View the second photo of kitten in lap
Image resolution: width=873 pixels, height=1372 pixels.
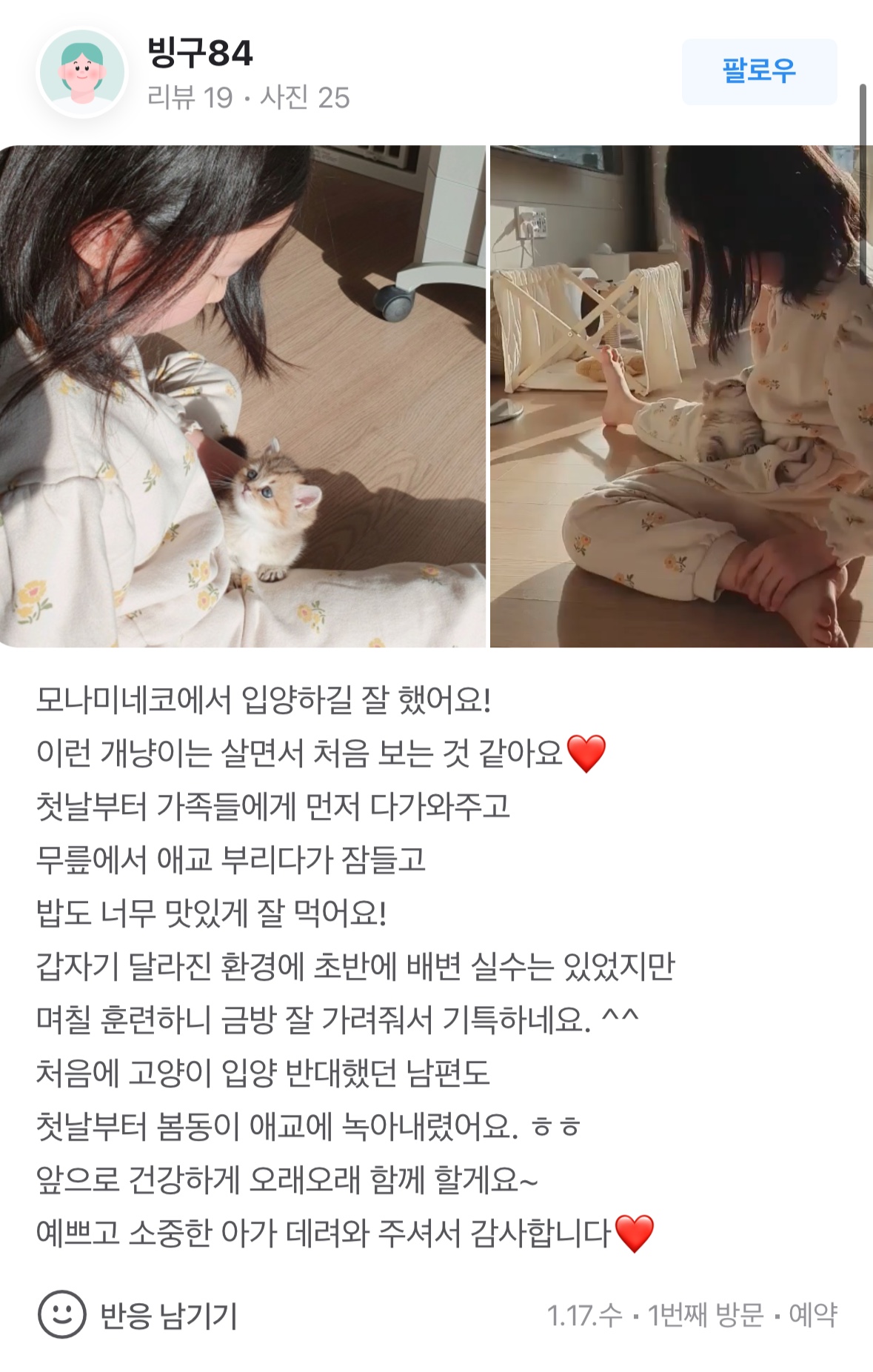click(x=681, y=396)
